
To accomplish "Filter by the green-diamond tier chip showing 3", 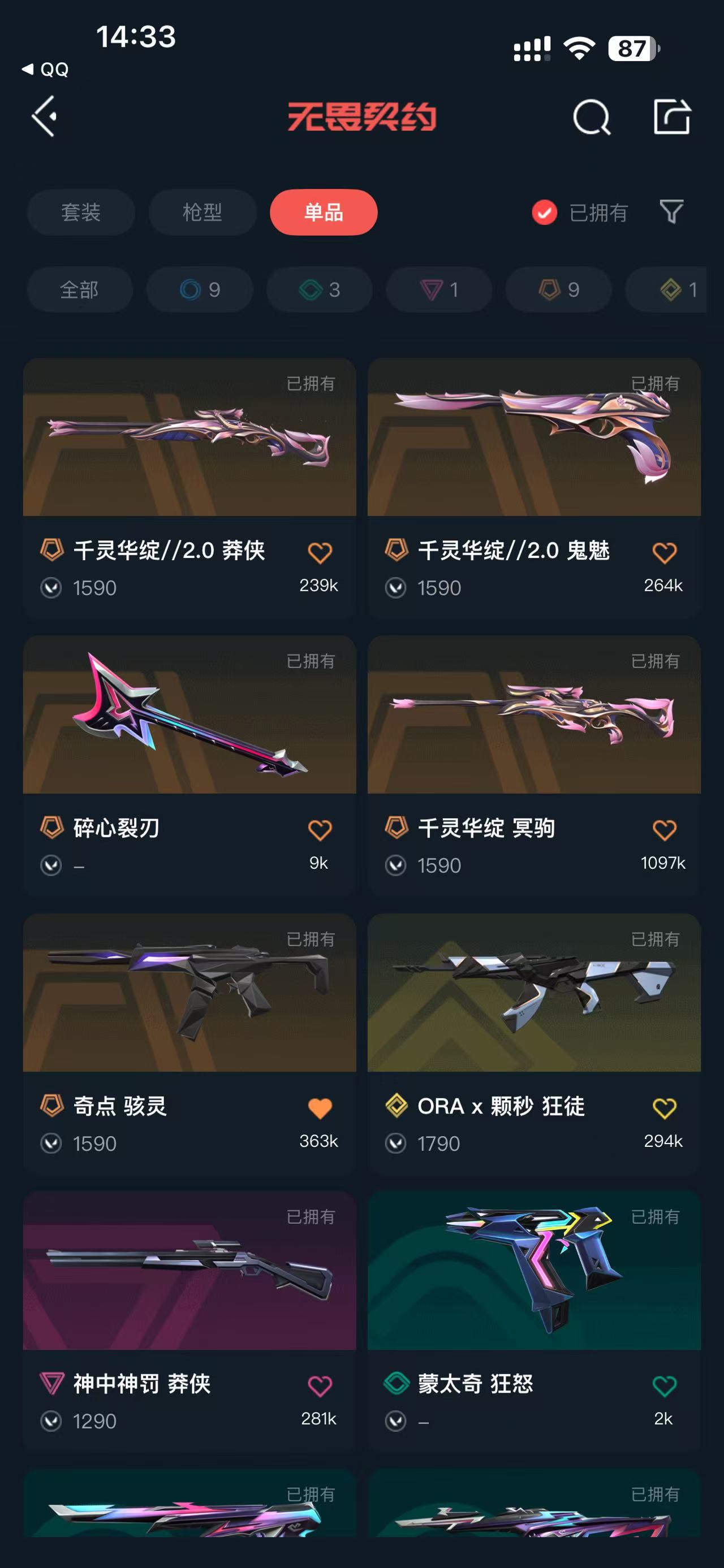I will point(319,290).
